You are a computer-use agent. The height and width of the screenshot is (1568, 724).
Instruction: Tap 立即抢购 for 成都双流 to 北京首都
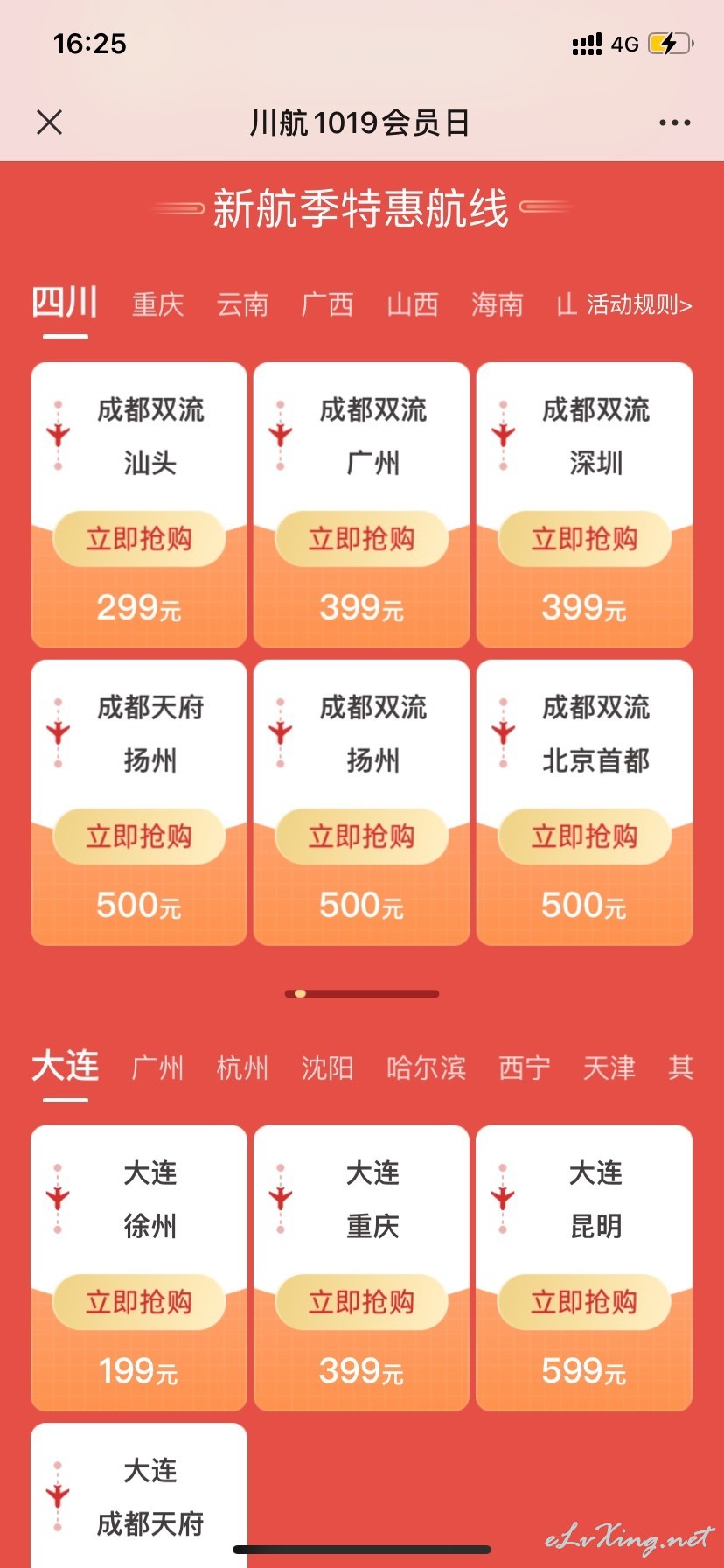585,836
